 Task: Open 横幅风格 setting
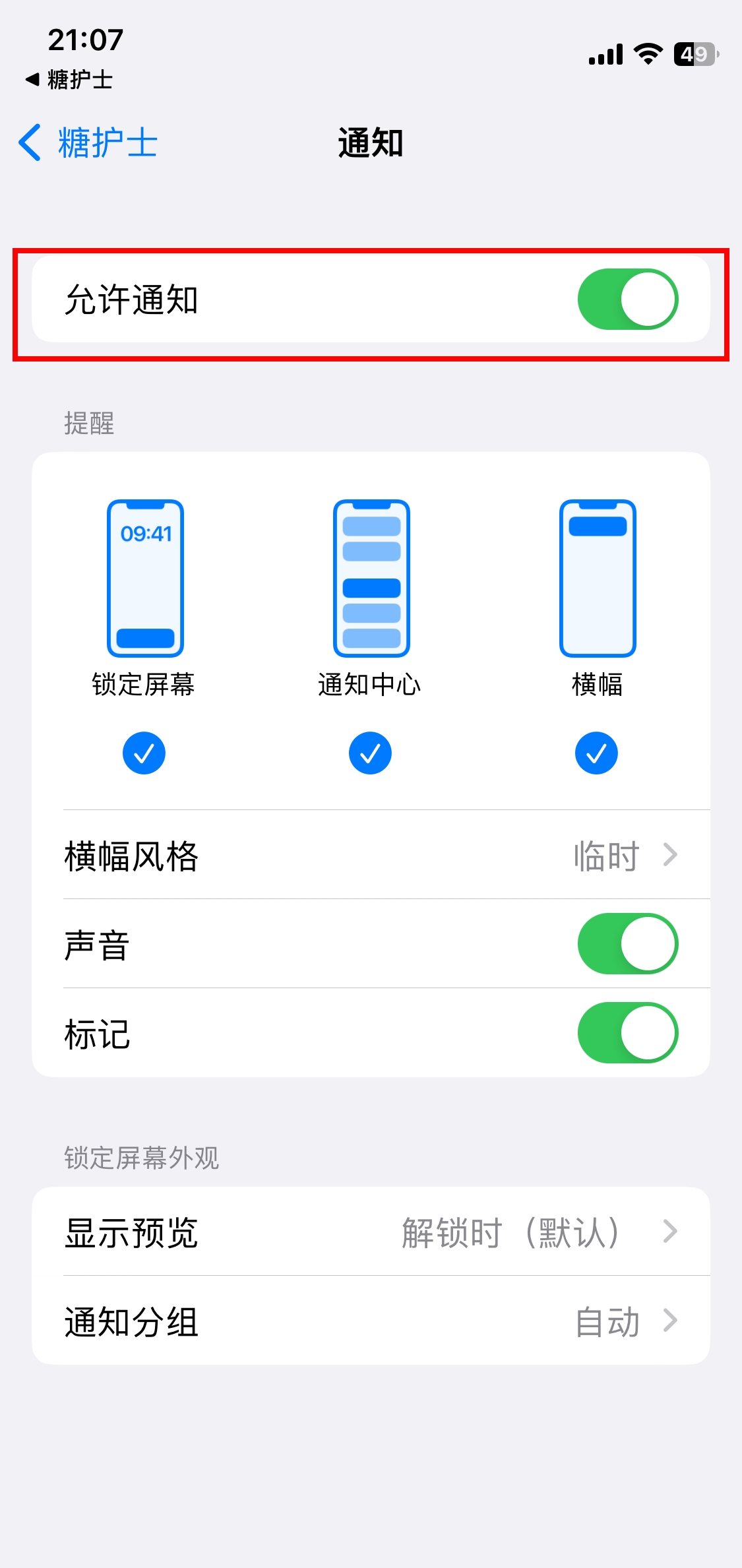click(x=371, y=855)
